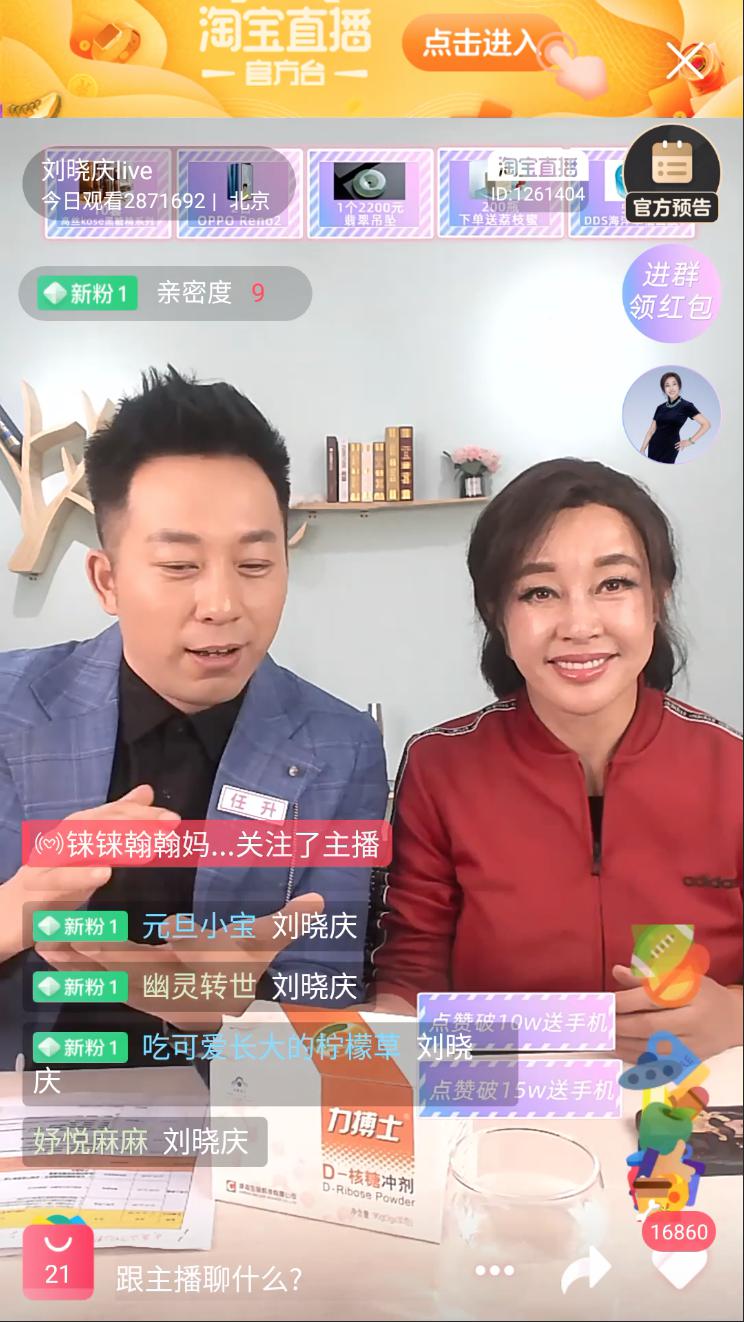Open the host's avatar picture
The width and height of the screenshot is (744, 1322).
click(x=671, y=414)
